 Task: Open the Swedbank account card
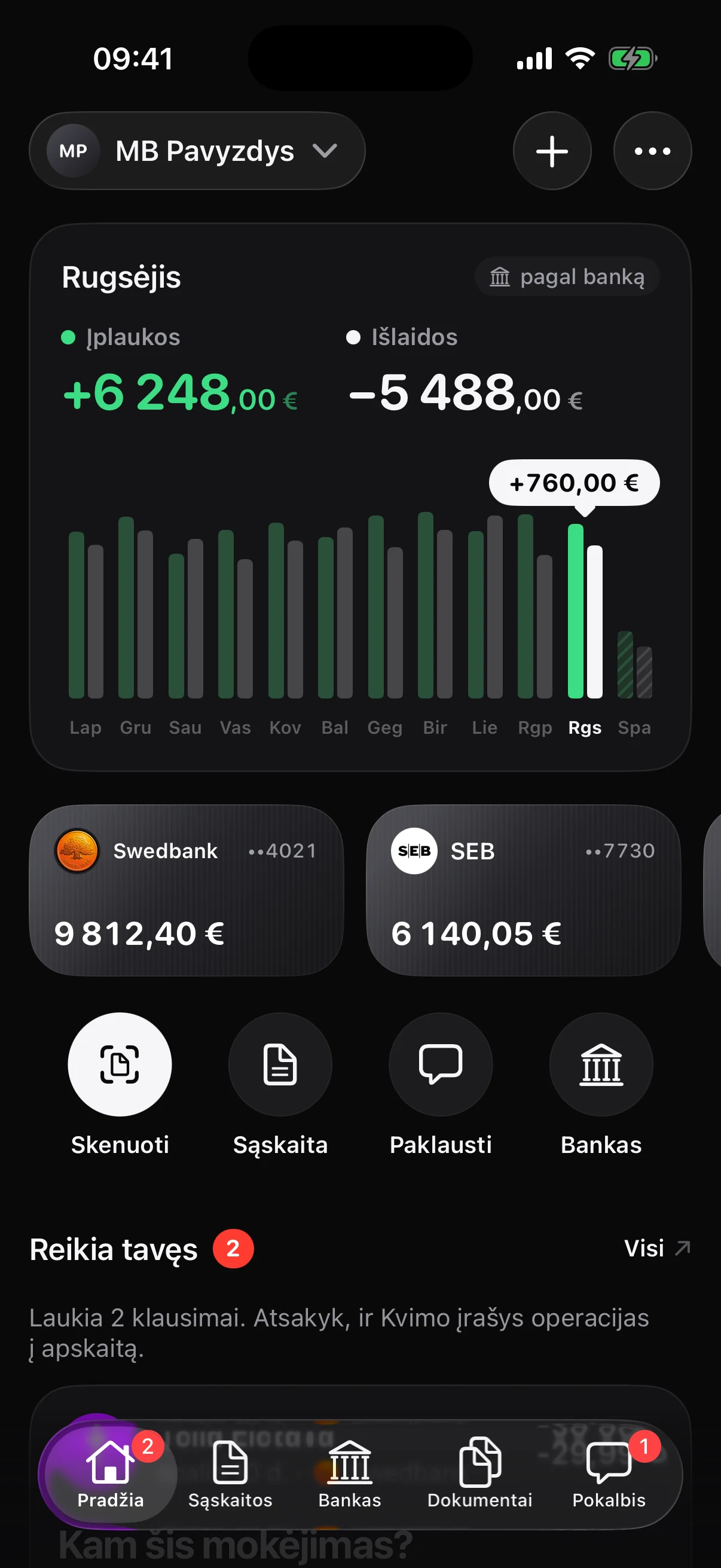(186, 890)
